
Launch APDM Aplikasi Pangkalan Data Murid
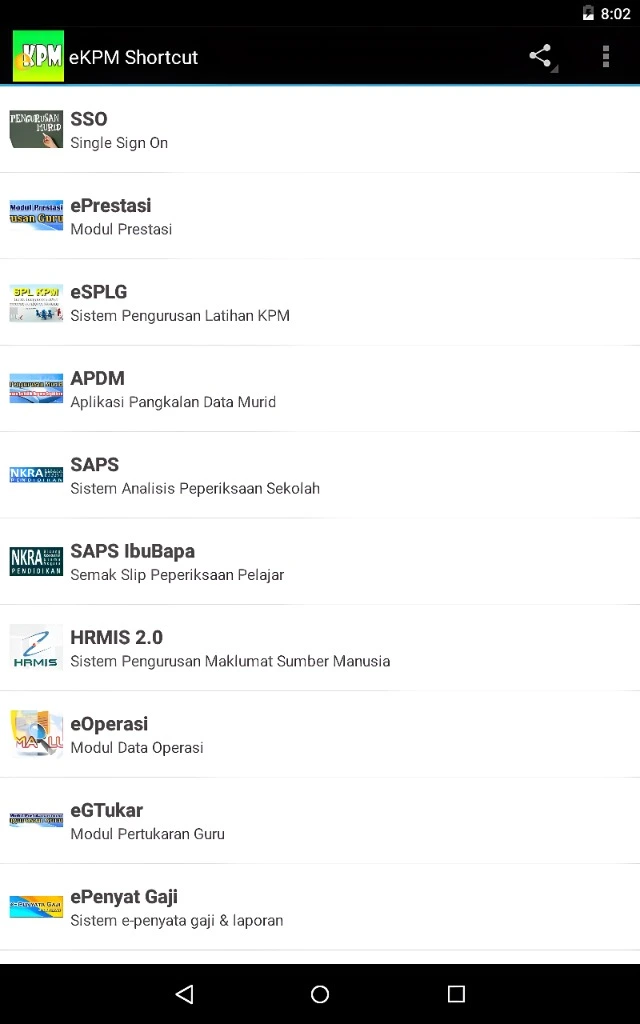coord(320,389)
